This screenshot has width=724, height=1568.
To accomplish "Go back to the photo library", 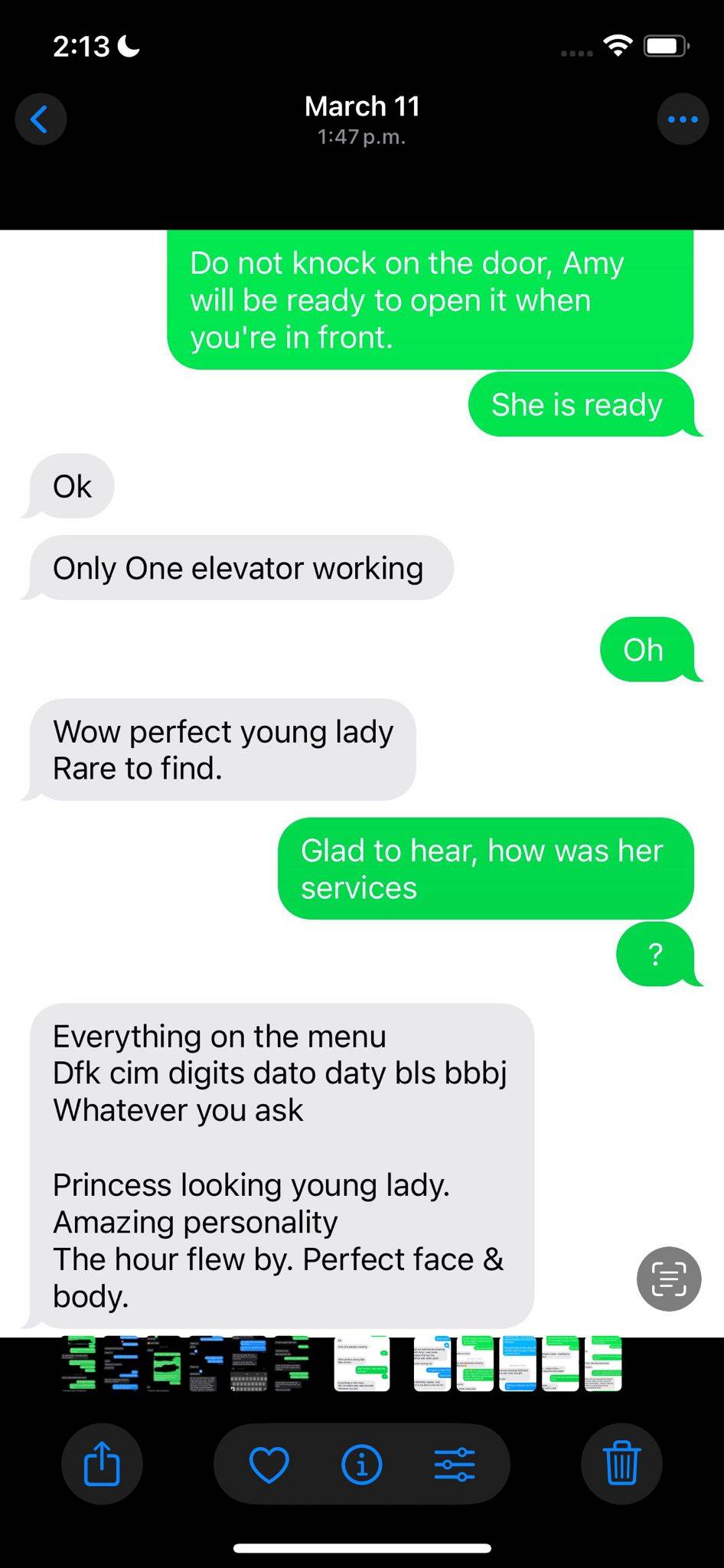I will [x=41, y=119].
